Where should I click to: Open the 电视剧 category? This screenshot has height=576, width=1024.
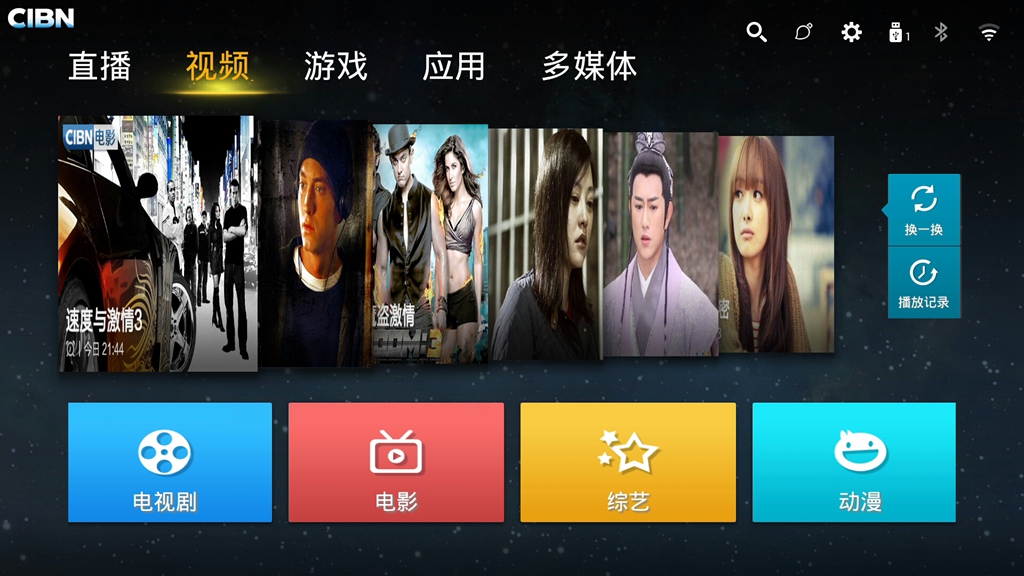tap(170, 462)
